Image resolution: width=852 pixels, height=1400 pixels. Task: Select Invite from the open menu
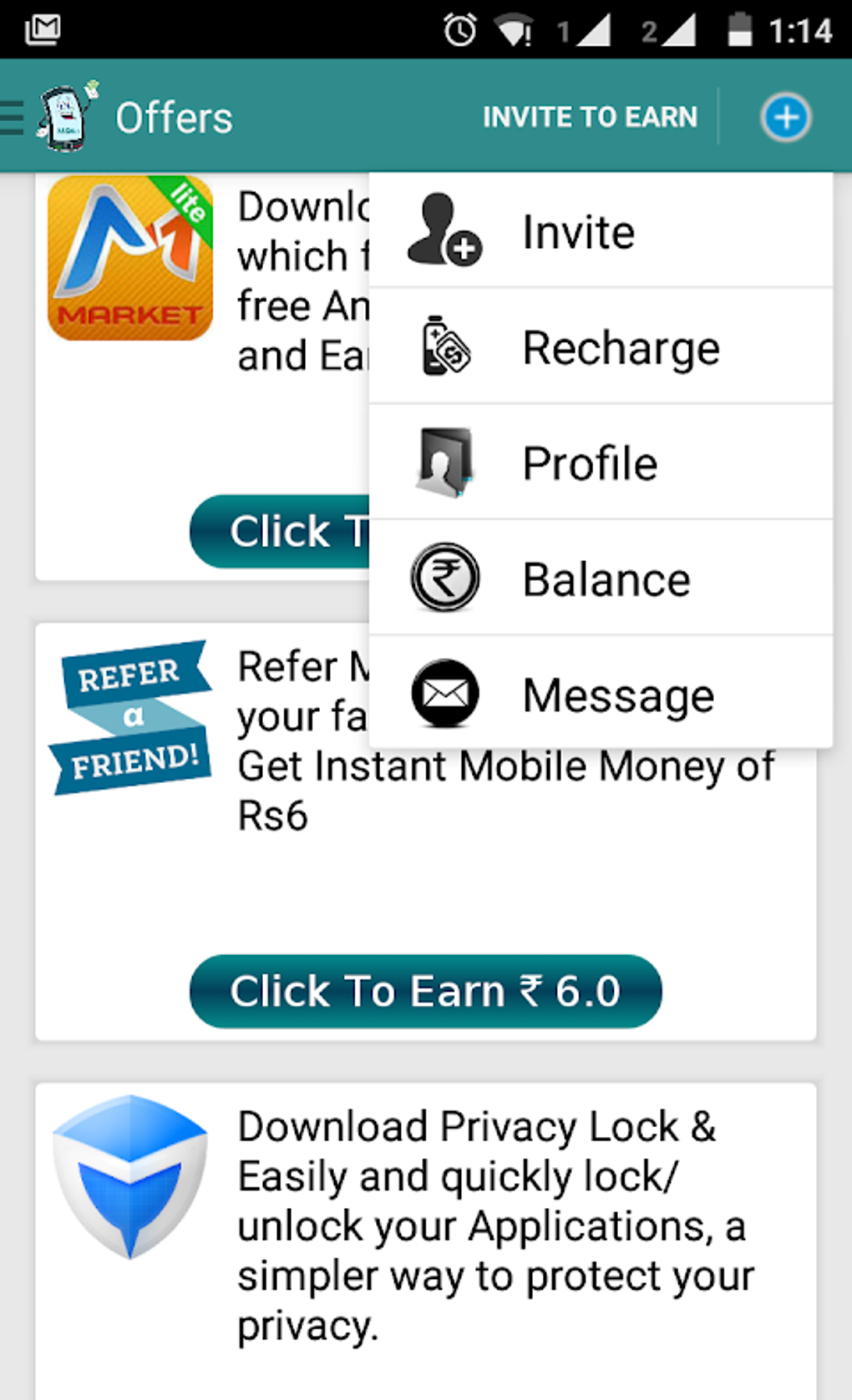577,231
